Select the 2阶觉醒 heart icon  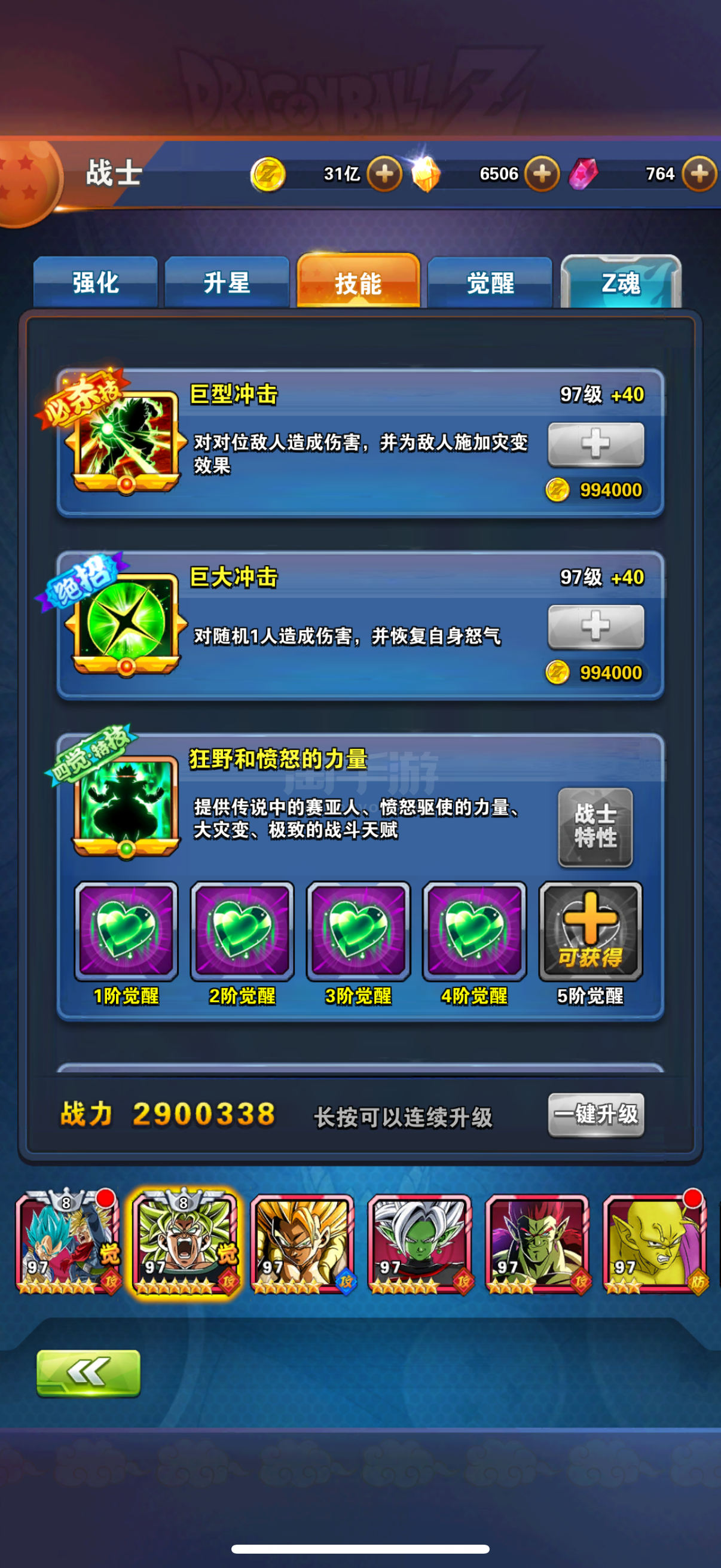click(242, 931)
